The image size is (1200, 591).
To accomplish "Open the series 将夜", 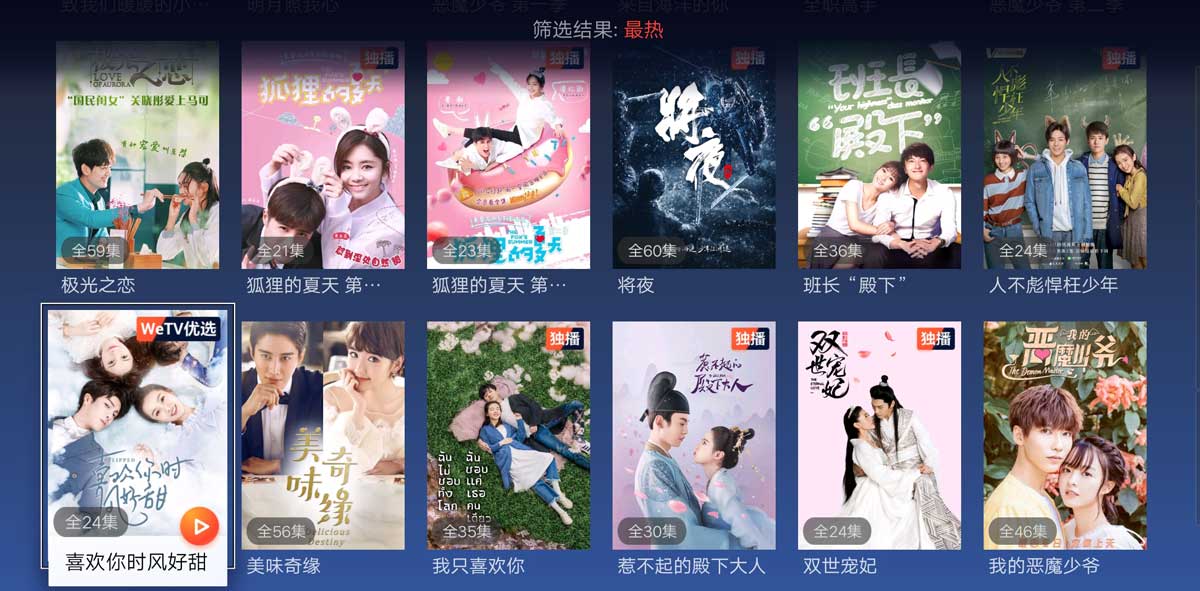I will click(x=694, y=155).
